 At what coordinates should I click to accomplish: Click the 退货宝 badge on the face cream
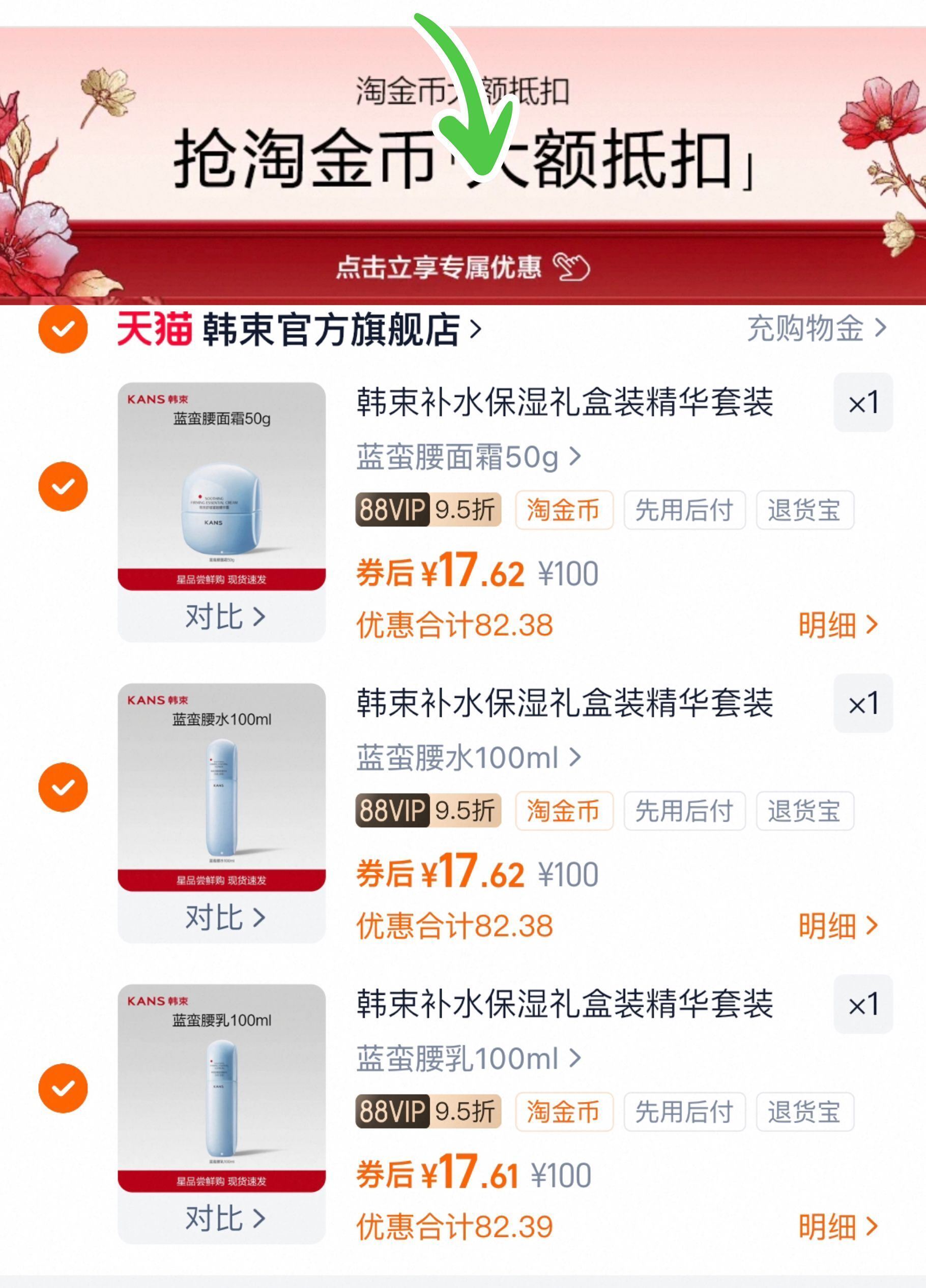pos(803,510)
